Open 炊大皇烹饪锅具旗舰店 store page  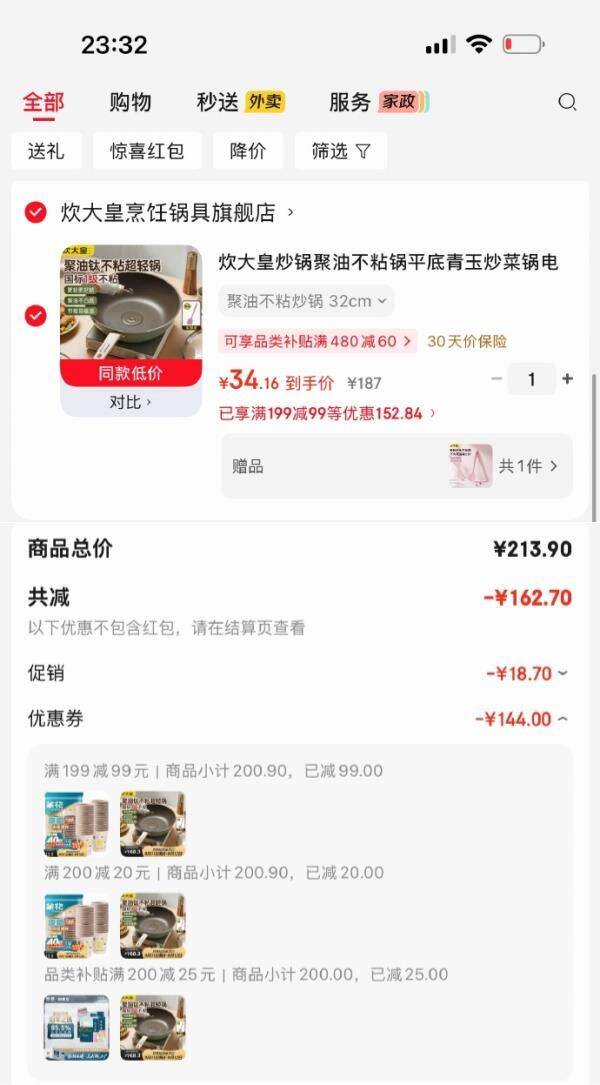click(x=177, y=212)
